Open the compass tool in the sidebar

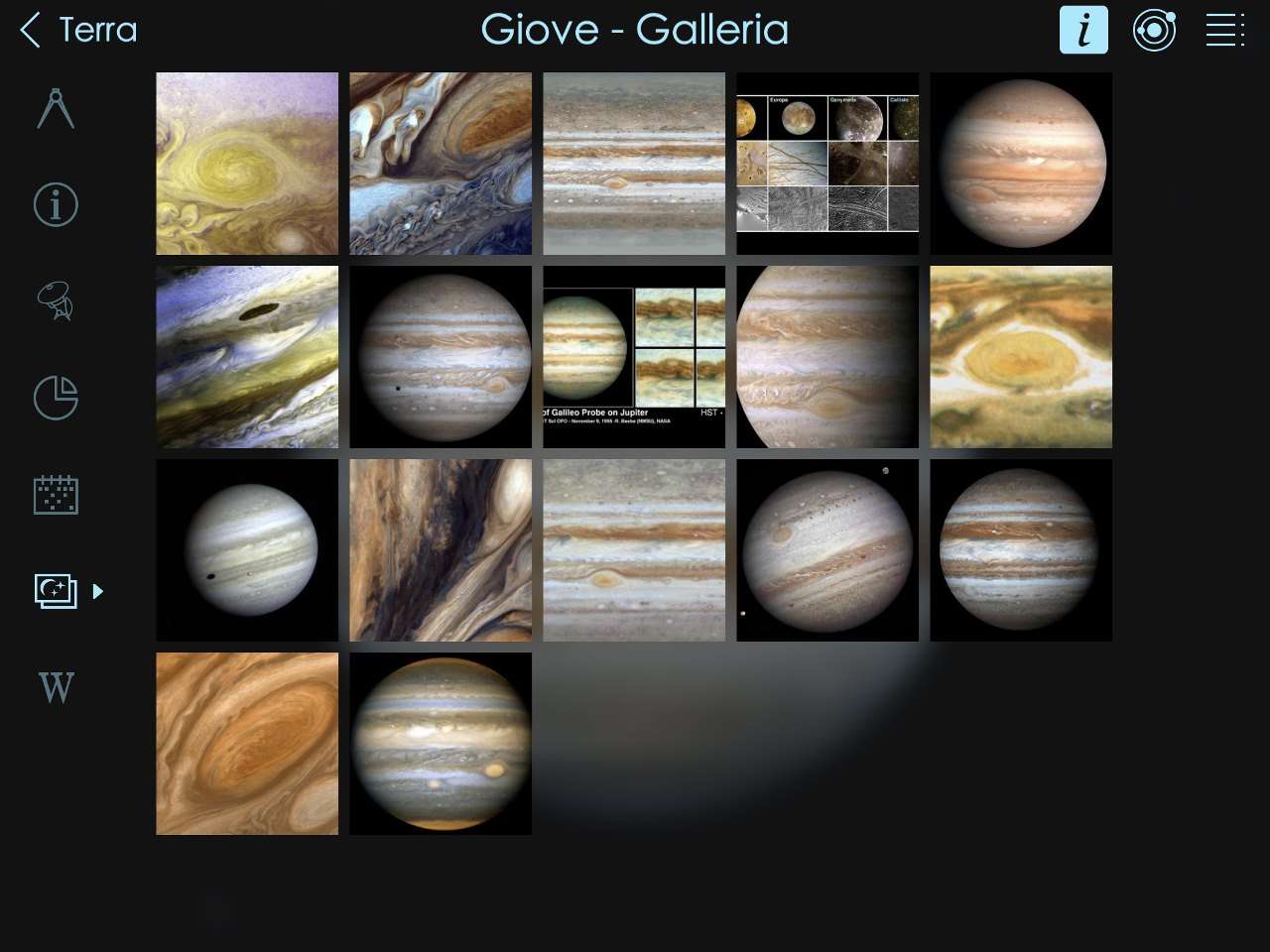pyautogui.click(x=56, y=109)
